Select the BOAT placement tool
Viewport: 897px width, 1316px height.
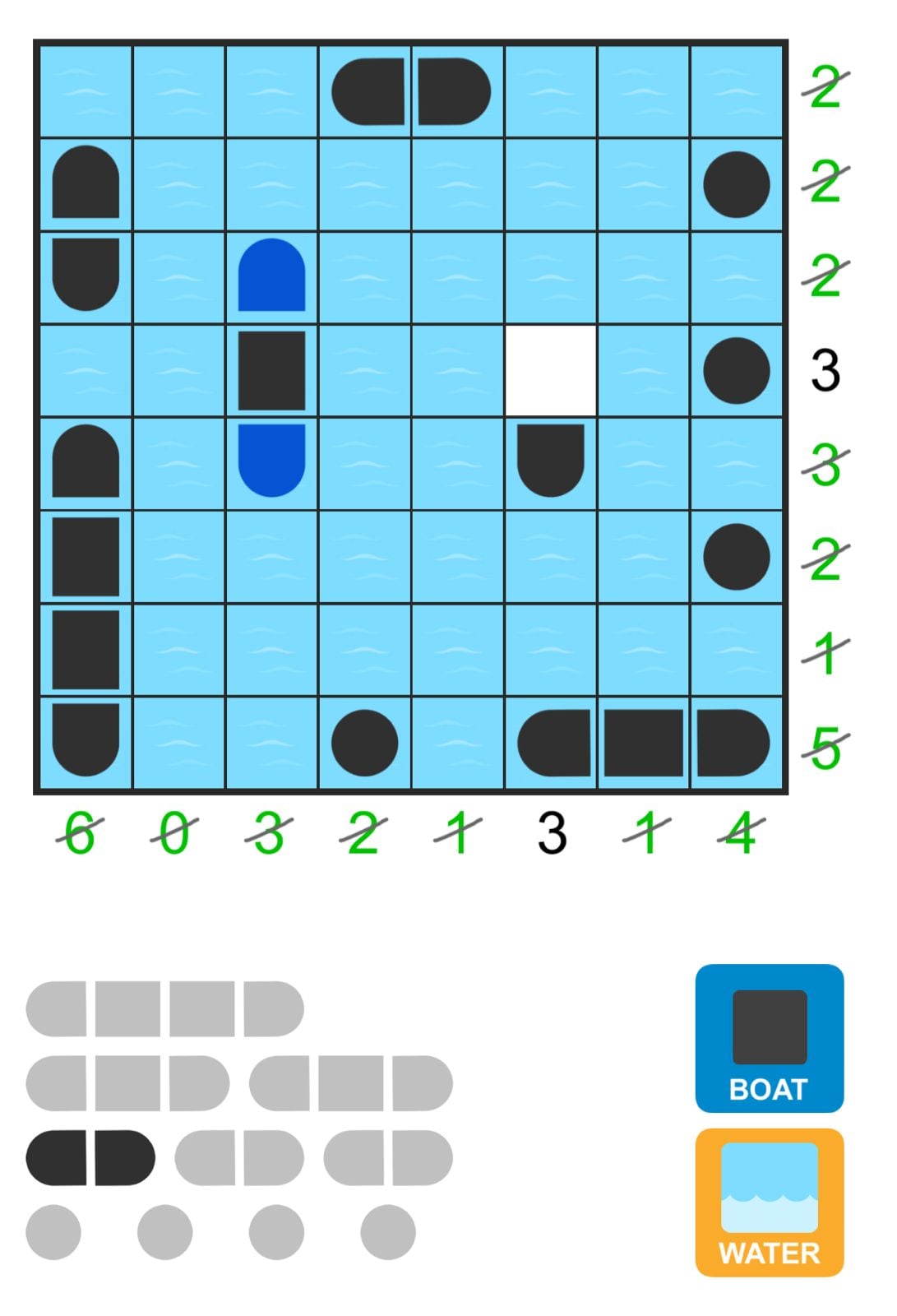click(x=769, y=1038)
